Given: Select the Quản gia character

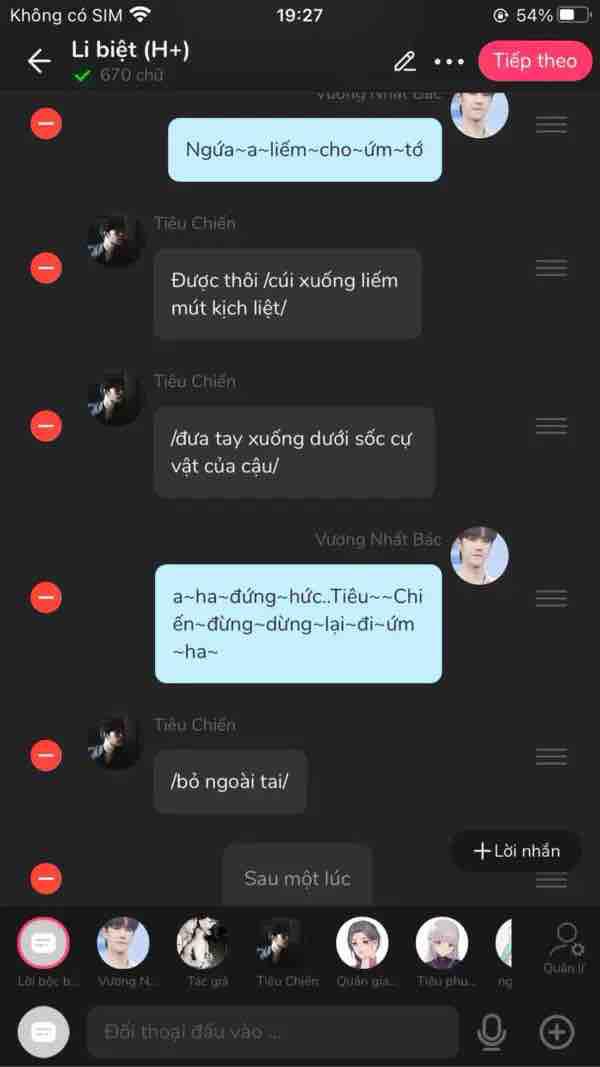Looking at the screenshot, I should coord(362,942).
